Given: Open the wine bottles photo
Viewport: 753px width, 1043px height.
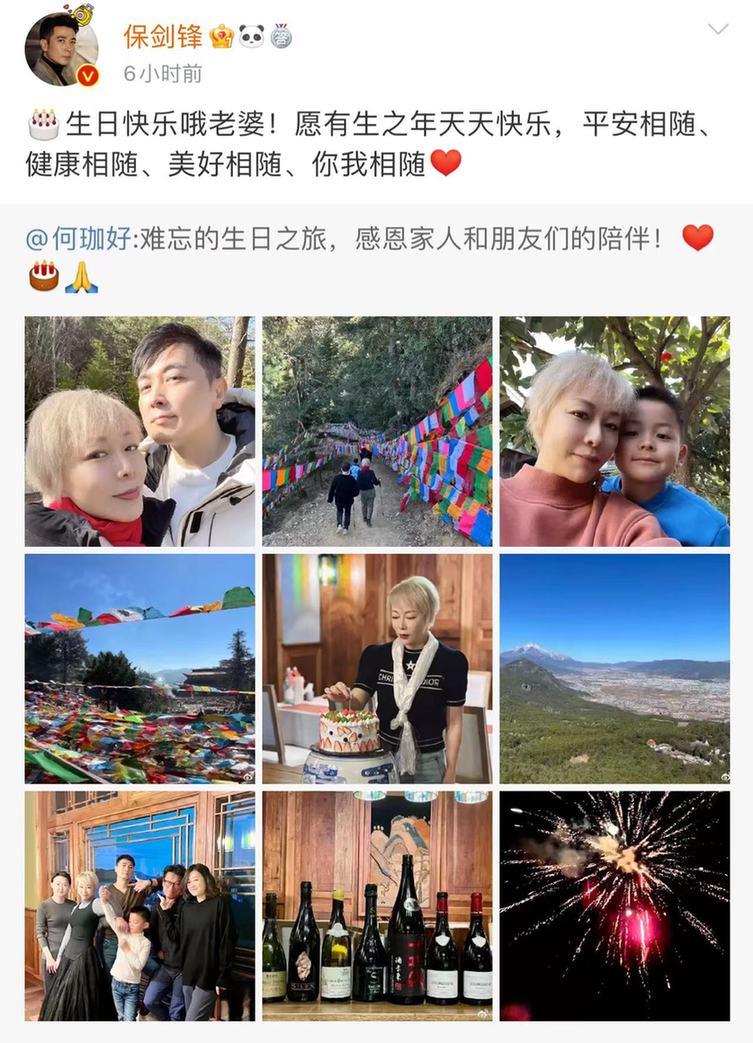Looking at the screenshot, I should 377,905.
